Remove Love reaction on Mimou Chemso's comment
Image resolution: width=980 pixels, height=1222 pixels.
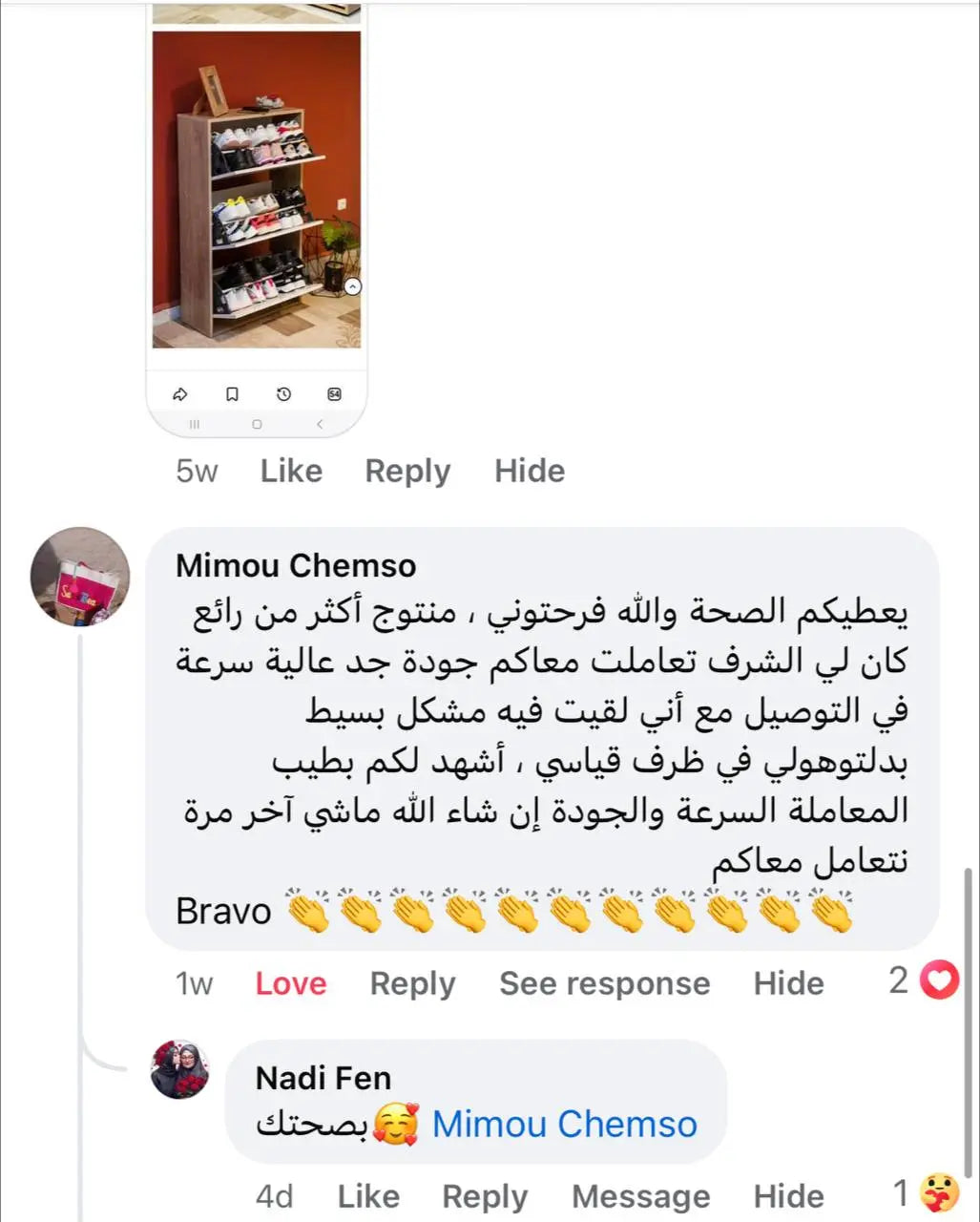(291, 983)
